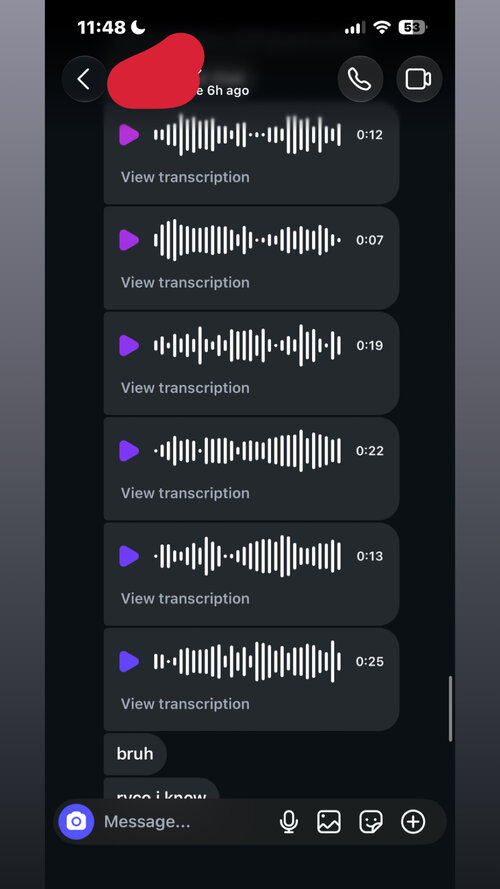
Task: Open the photo gallery picker
Action: coord(329,822)
